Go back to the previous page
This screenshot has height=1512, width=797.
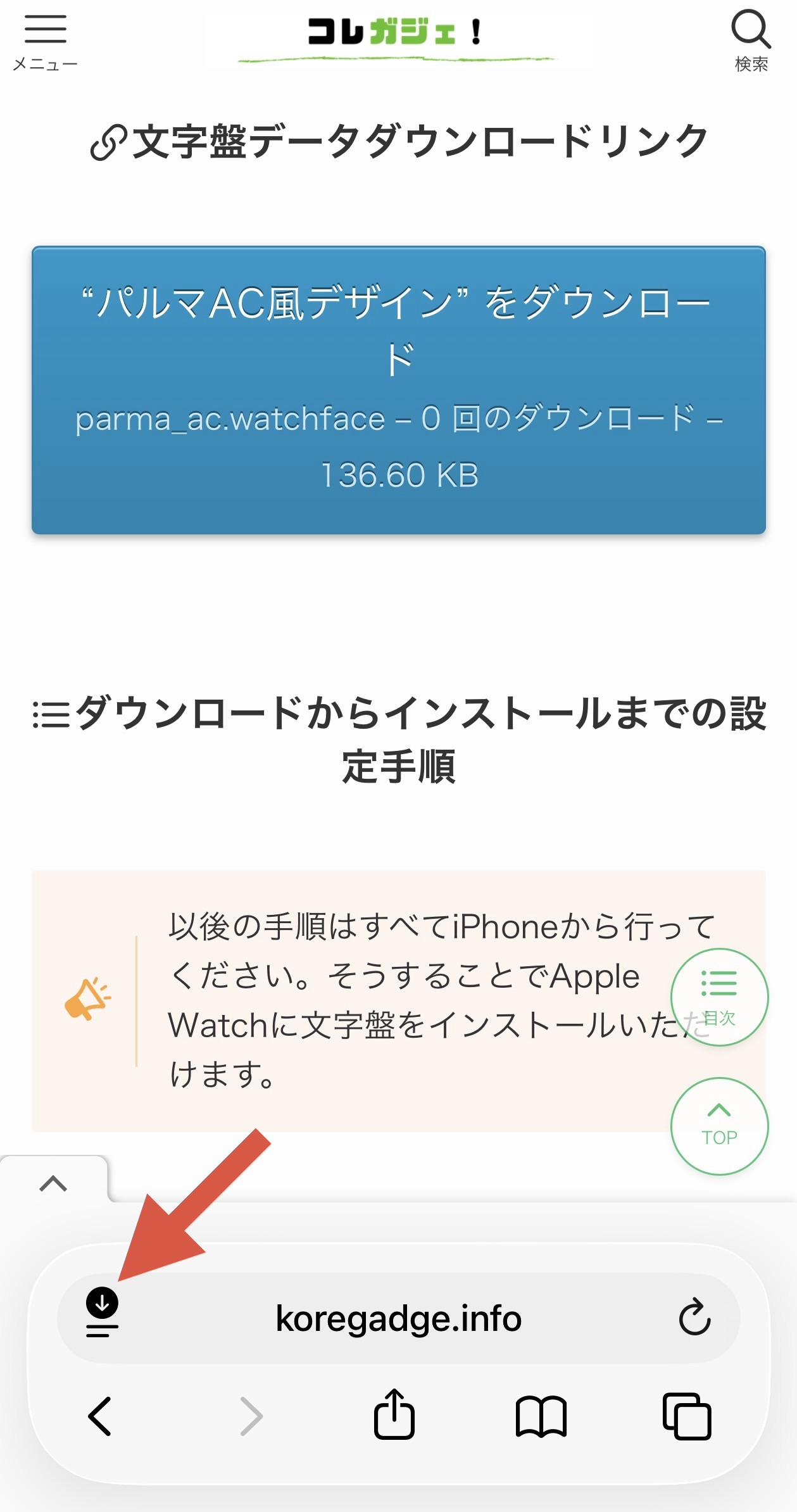(100, 1416)
